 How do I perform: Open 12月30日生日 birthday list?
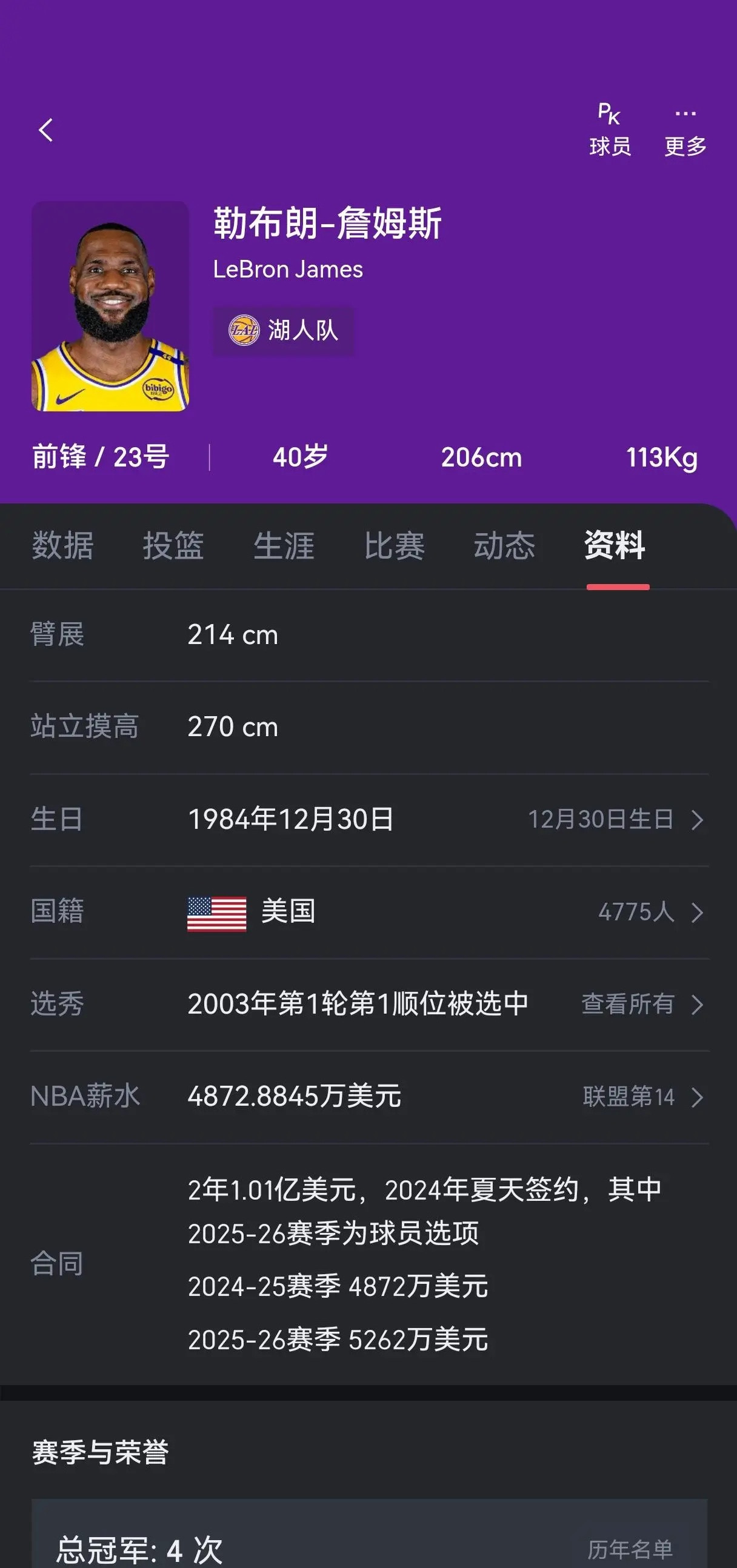[x=615, y=819]
